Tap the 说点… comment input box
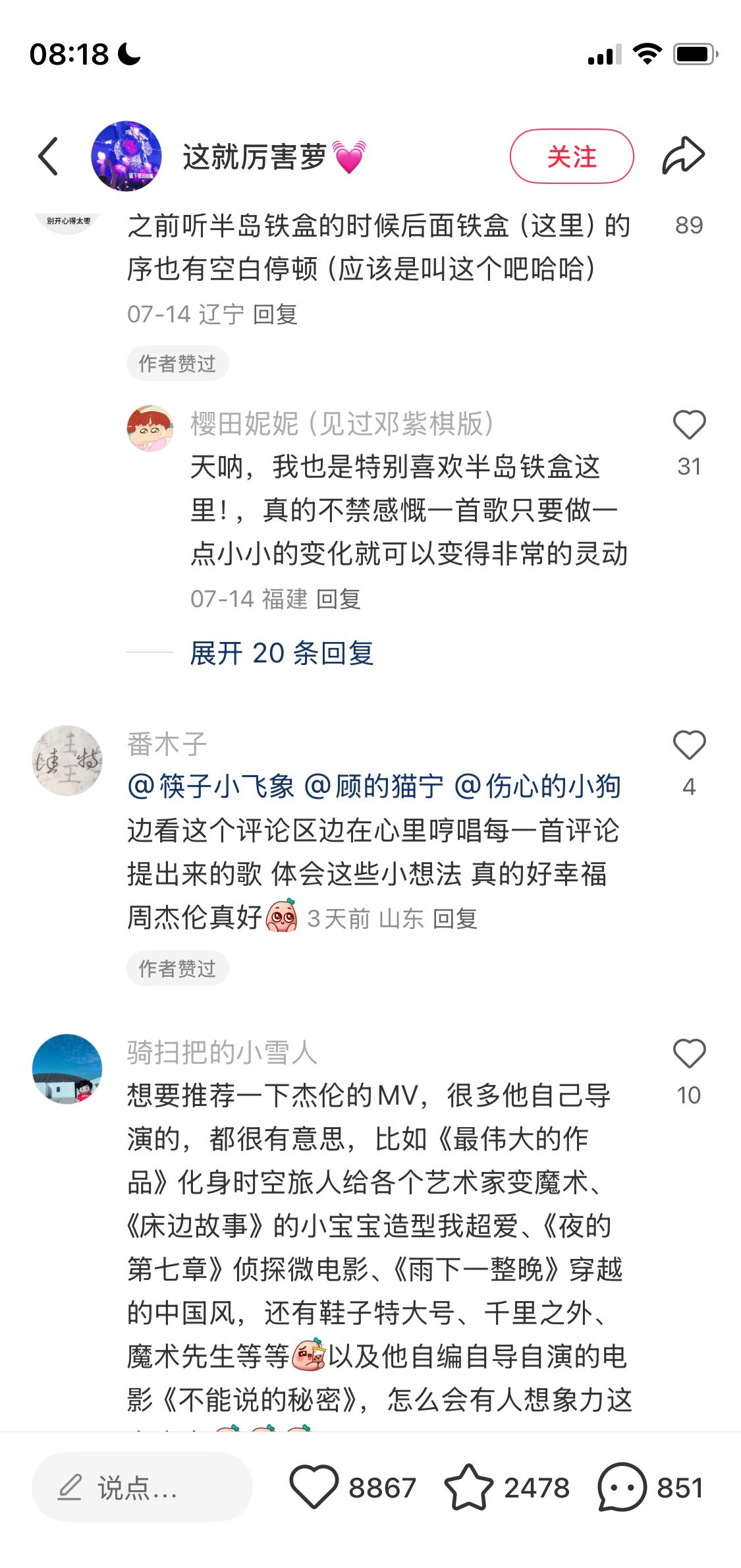The width and height of the screenshot is (741, 1568). tap(142, 1488)
